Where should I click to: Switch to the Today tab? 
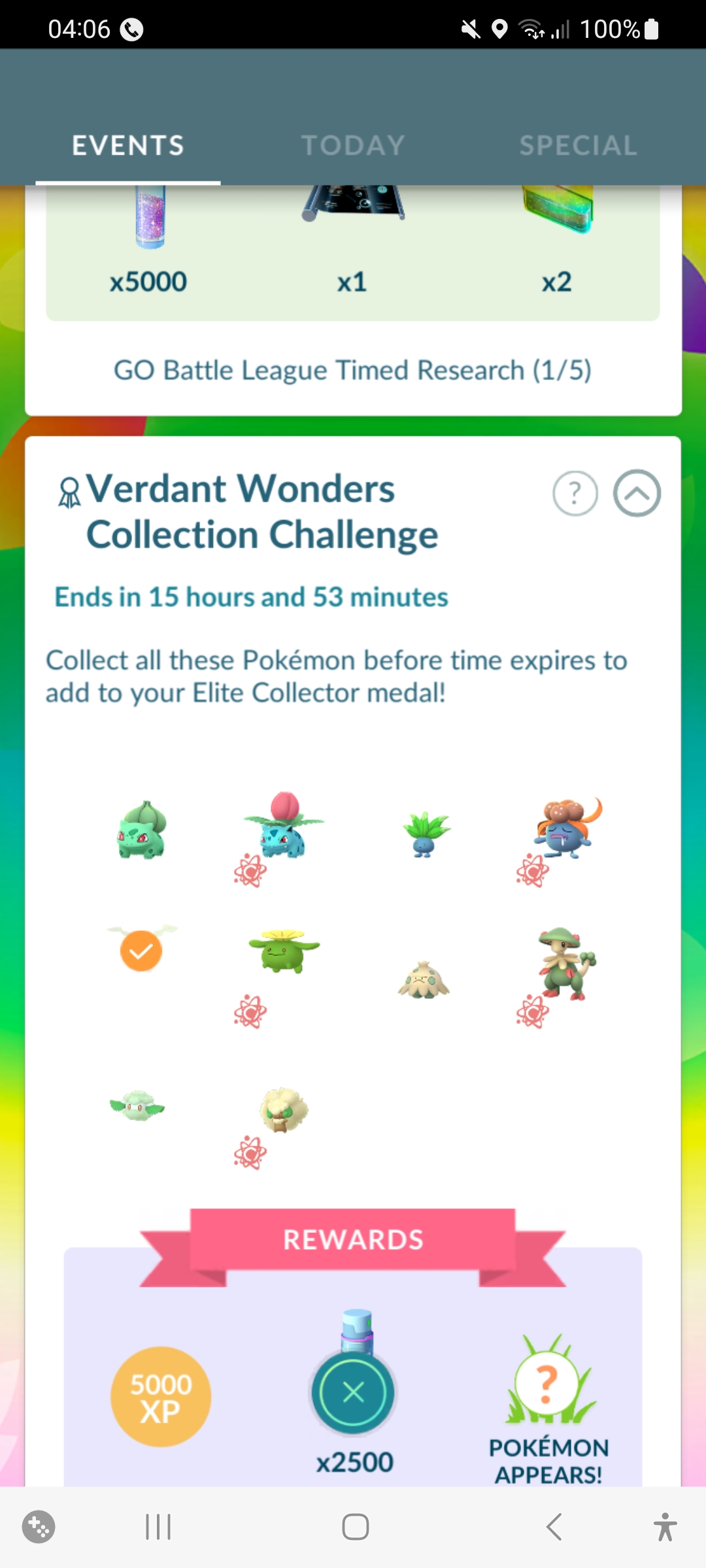(x=353, y=145)
